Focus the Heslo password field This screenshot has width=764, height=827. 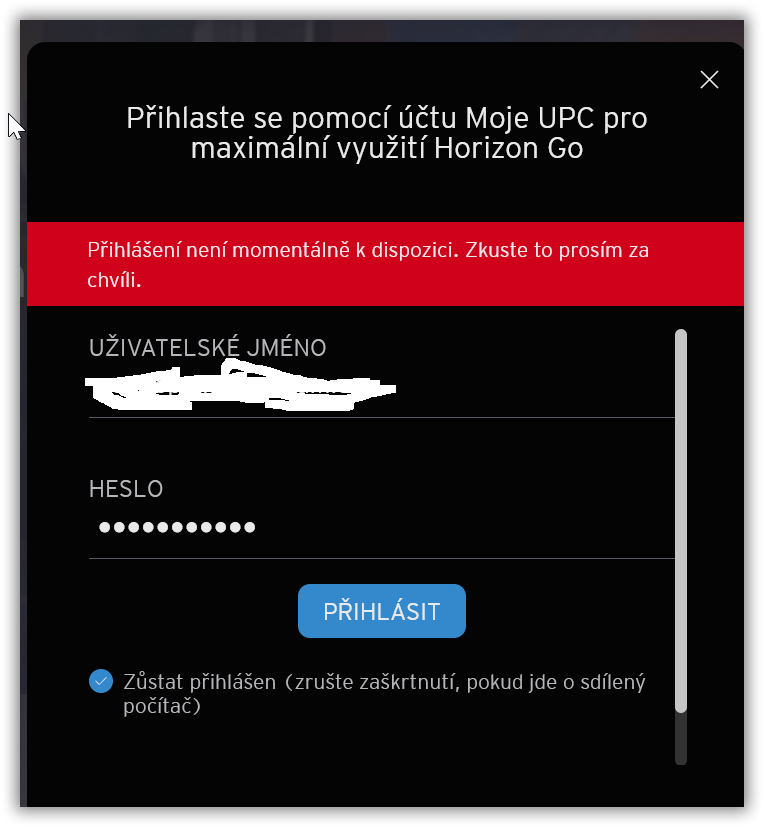[x=380, y=527]
